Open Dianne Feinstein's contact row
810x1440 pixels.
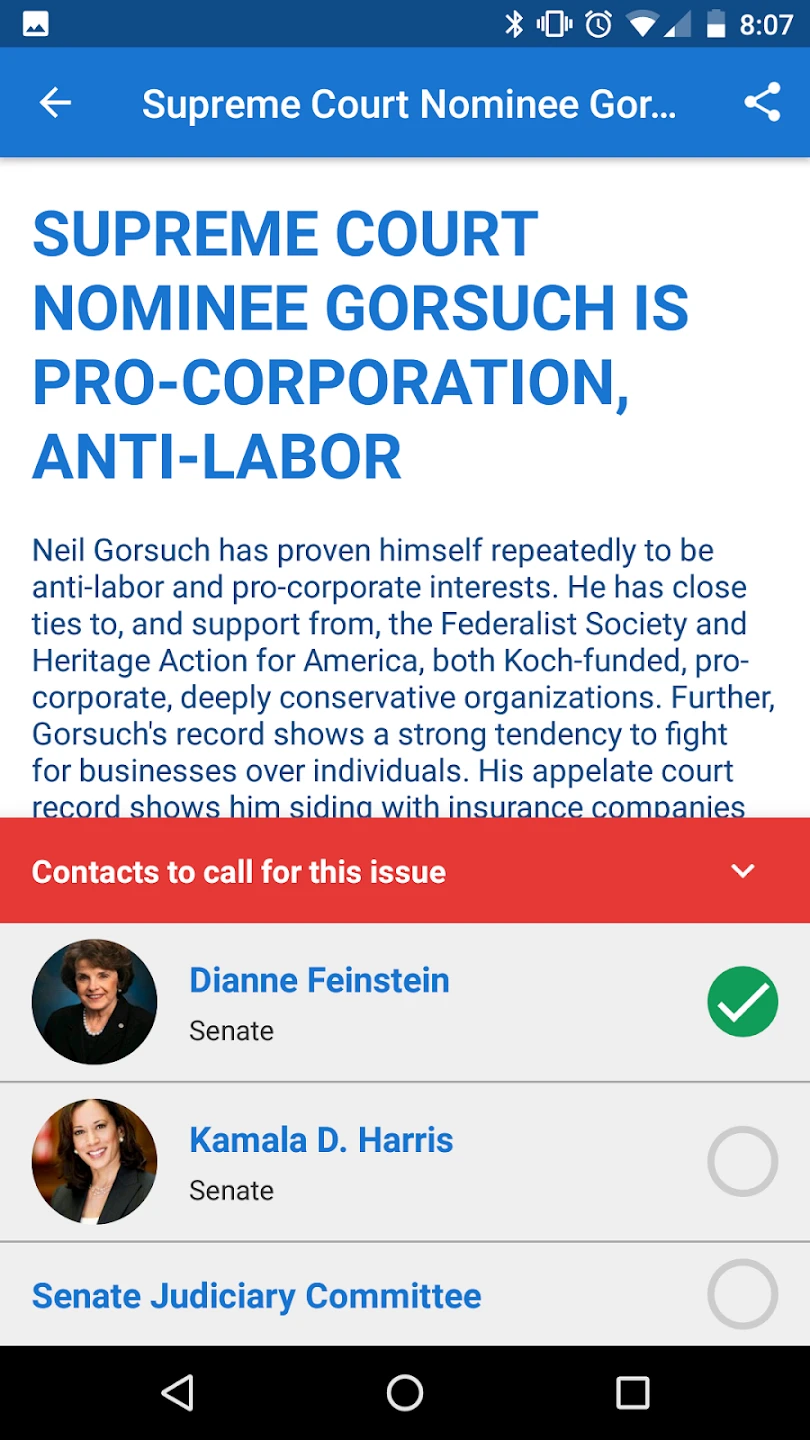tap(405, 1002)
